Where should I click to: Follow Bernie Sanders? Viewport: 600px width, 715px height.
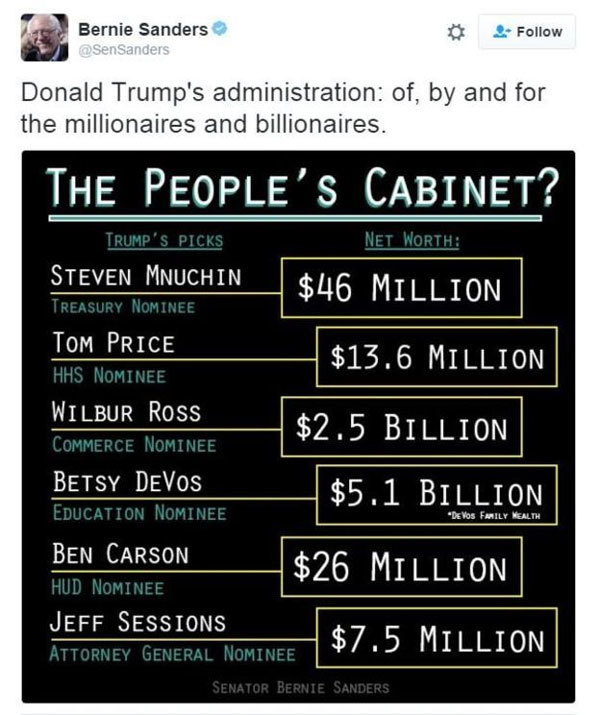pyautogui.click(x=528, y=32)
